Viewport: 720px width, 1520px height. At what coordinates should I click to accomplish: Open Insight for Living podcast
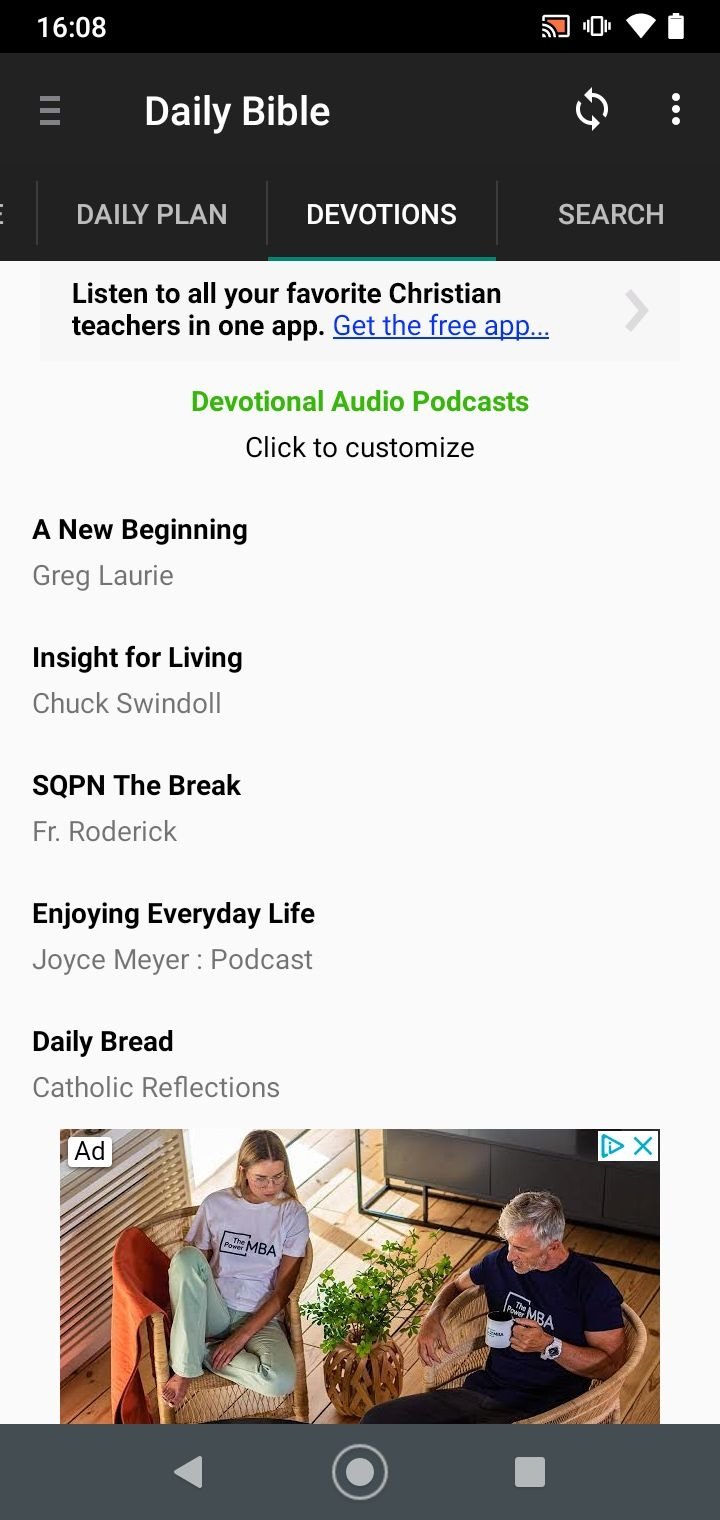point(137,680)
